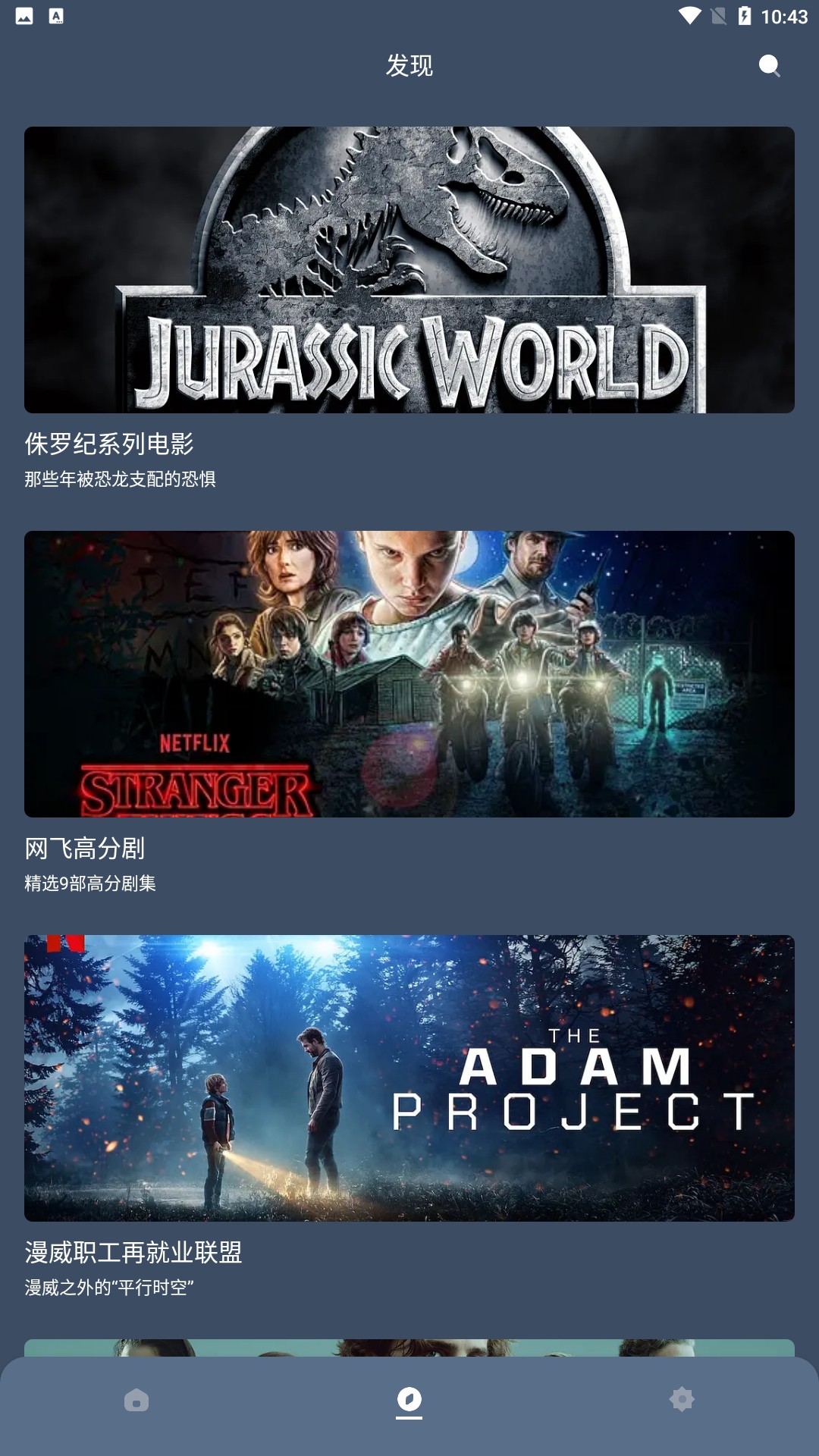Screen dimensions: 819x1456
Task: View the 网飞高分剧 collection
Action: (409, 674)
